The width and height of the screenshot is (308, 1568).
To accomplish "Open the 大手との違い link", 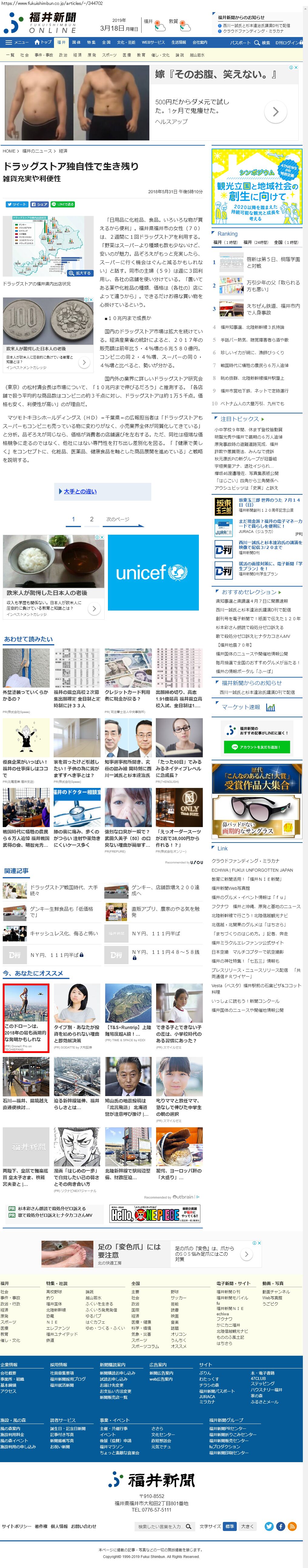I will point(80,491).
